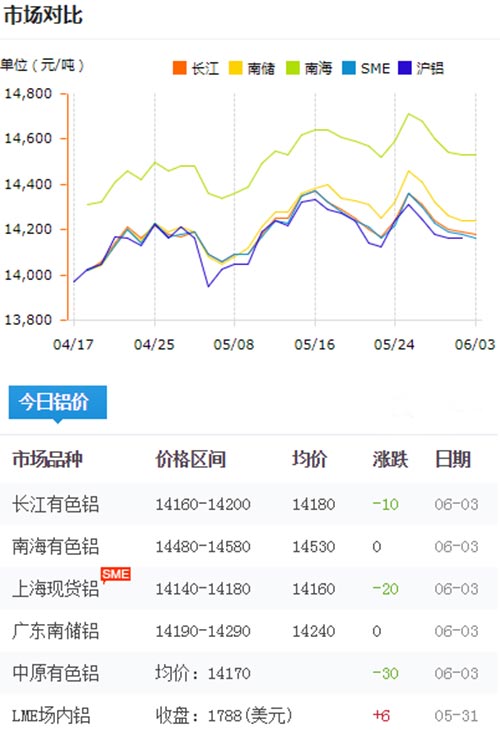Open the 南海有色铝 price row

[x=249, y=546]
